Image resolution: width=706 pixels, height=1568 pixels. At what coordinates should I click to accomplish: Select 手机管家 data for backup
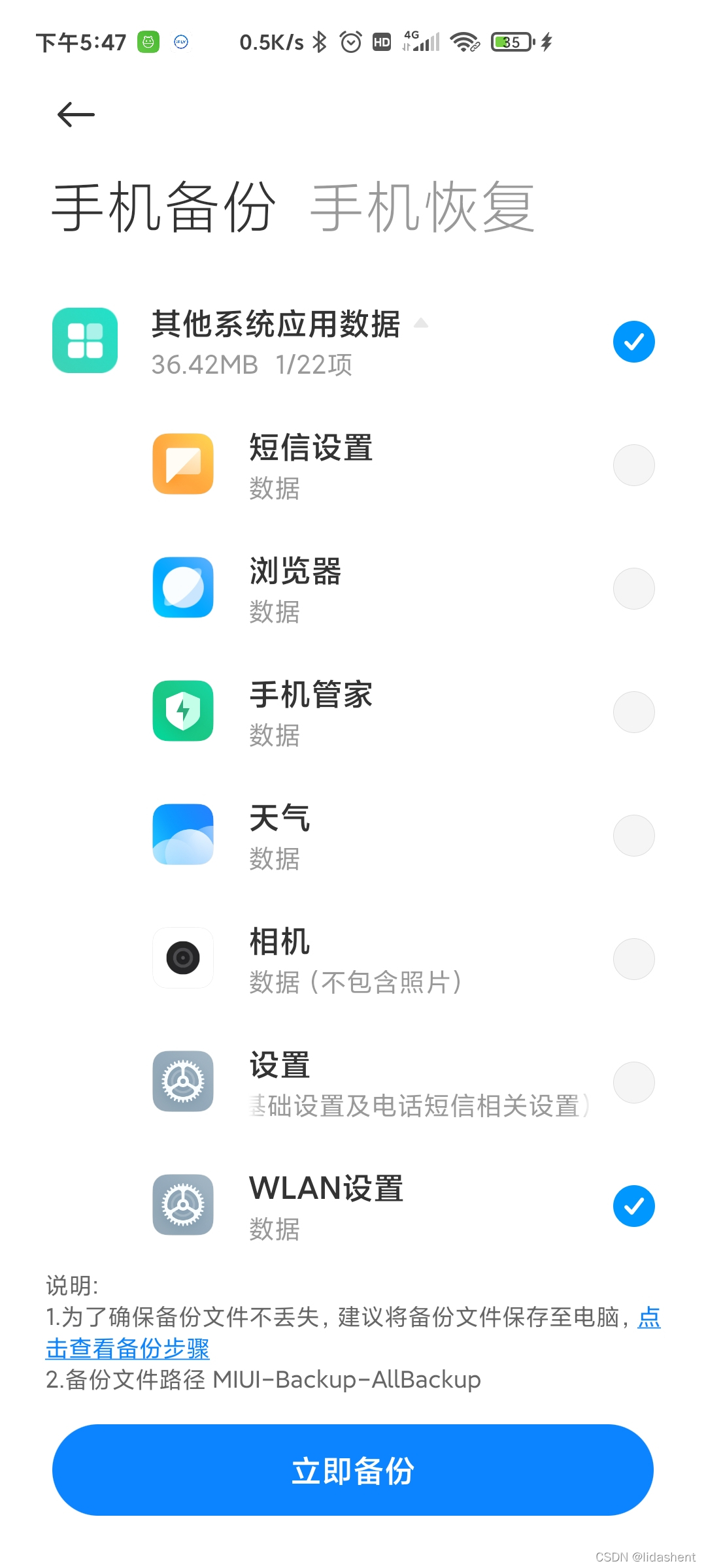pos(633,712)
